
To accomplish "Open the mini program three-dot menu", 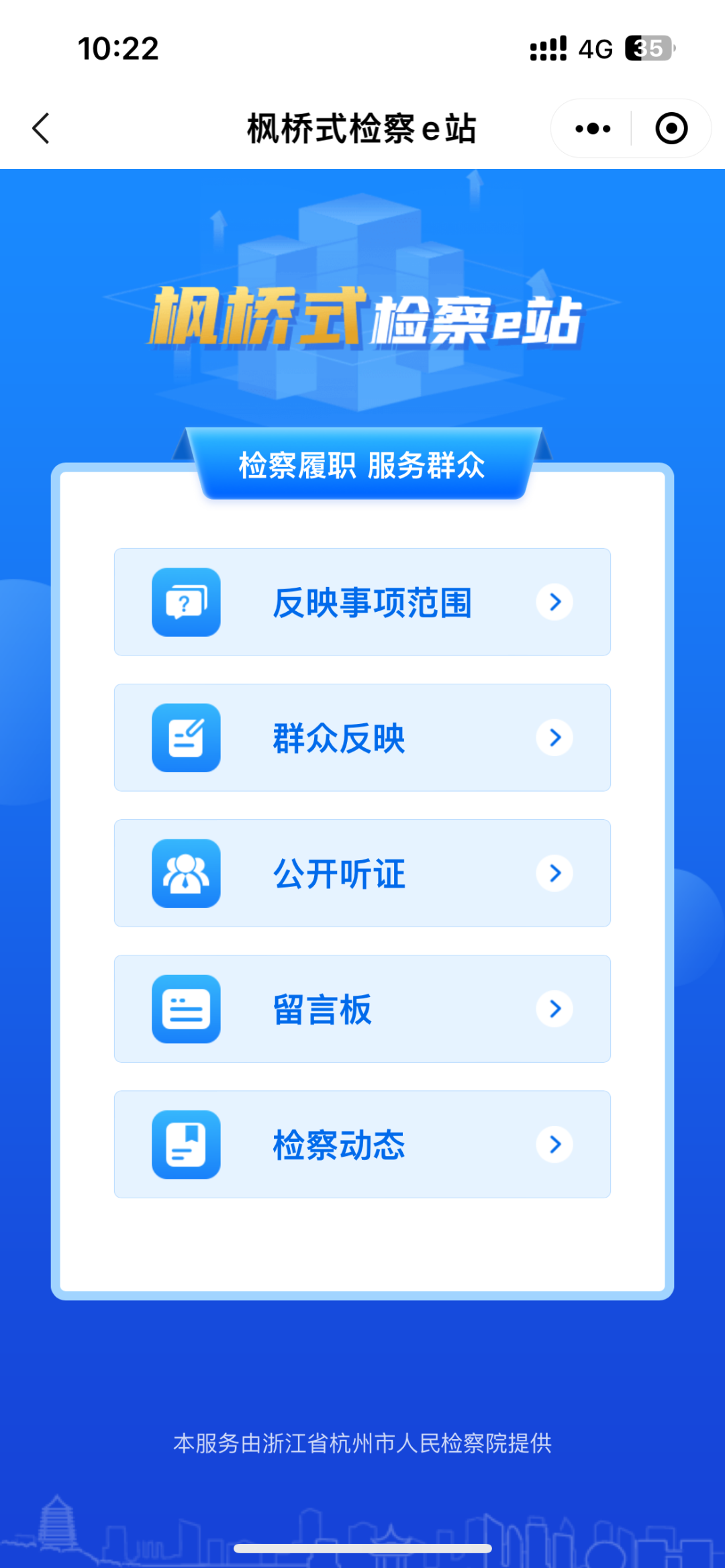I will (x=592, y=128).
